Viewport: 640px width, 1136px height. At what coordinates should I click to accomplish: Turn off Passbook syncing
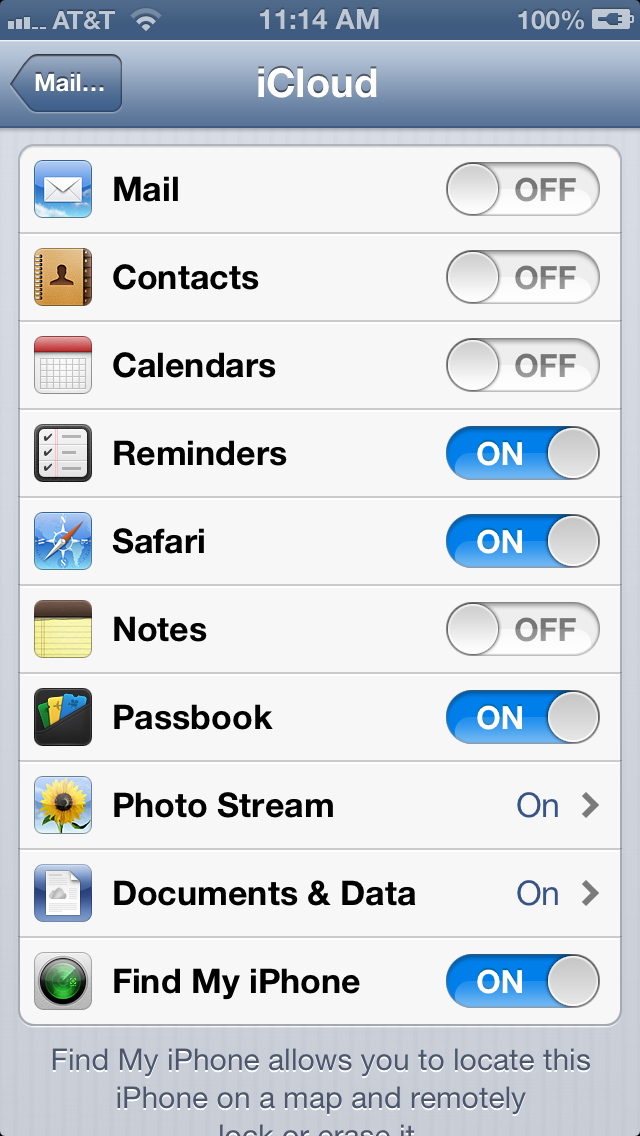coord(522,718)
